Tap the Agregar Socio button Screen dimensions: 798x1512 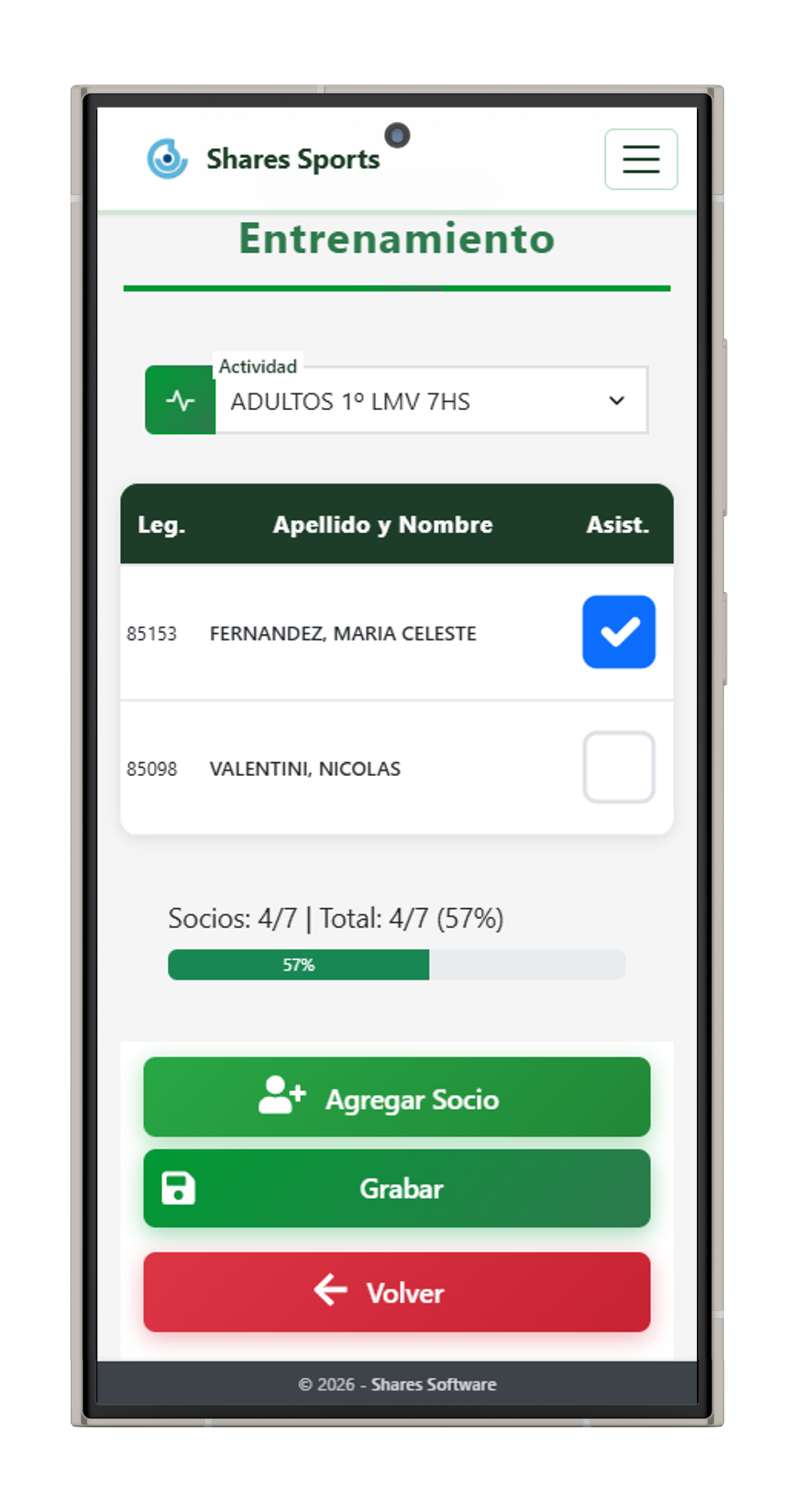click(397, 1097)
